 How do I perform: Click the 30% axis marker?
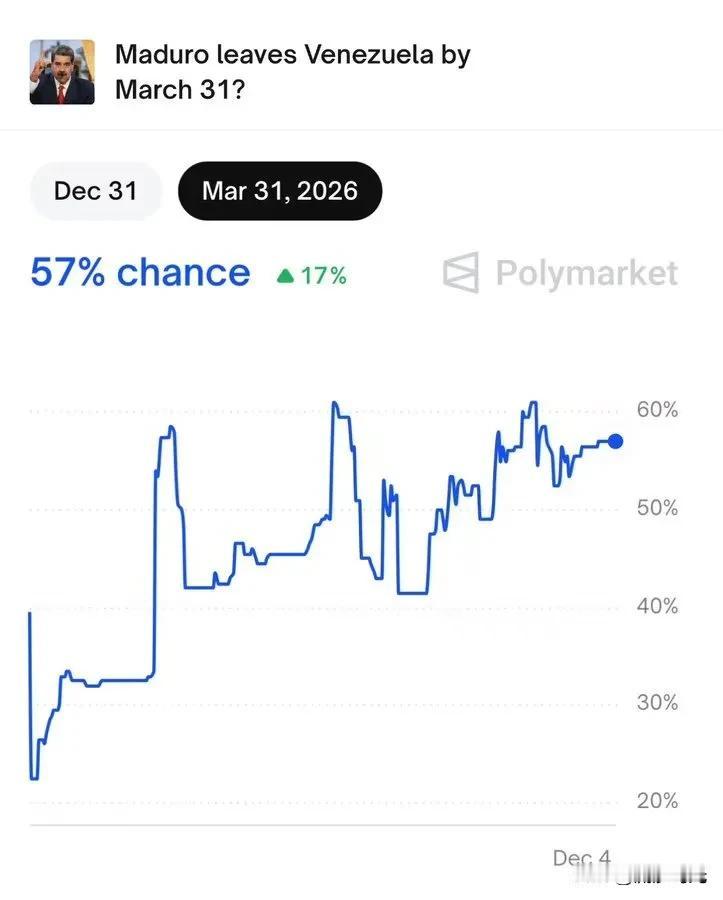(x=655, y=703)
